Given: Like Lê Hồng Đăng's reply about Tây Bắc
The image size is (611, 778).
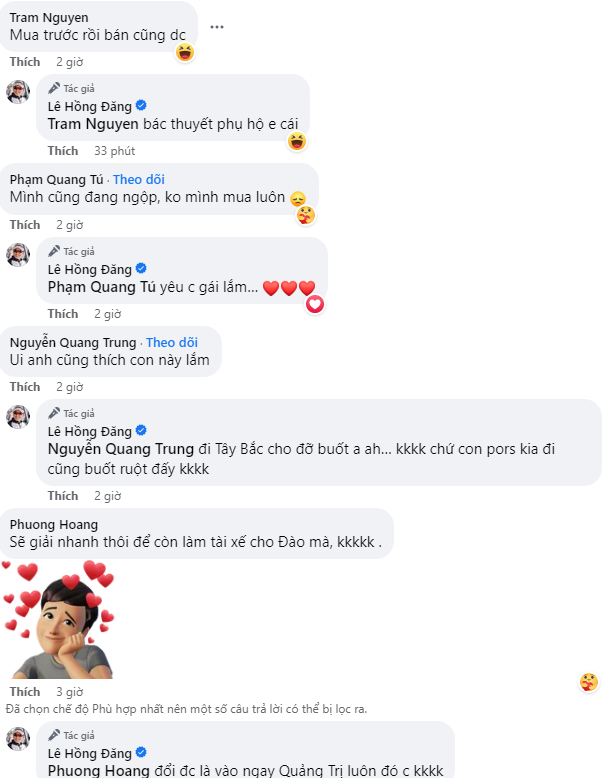Looking at the screenshot, I should click(63, 496).
